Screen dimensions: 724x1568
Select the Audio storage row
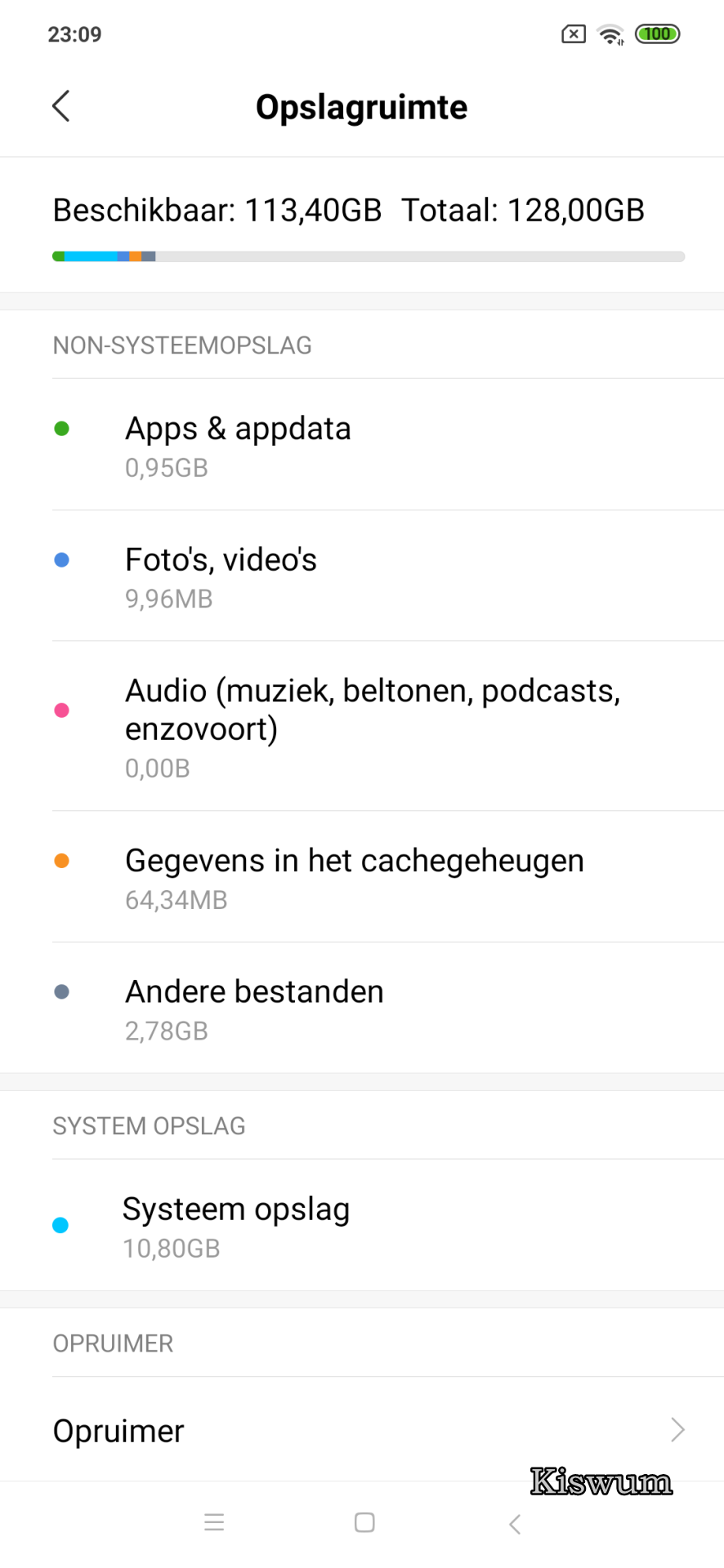[x=362, y=726]
